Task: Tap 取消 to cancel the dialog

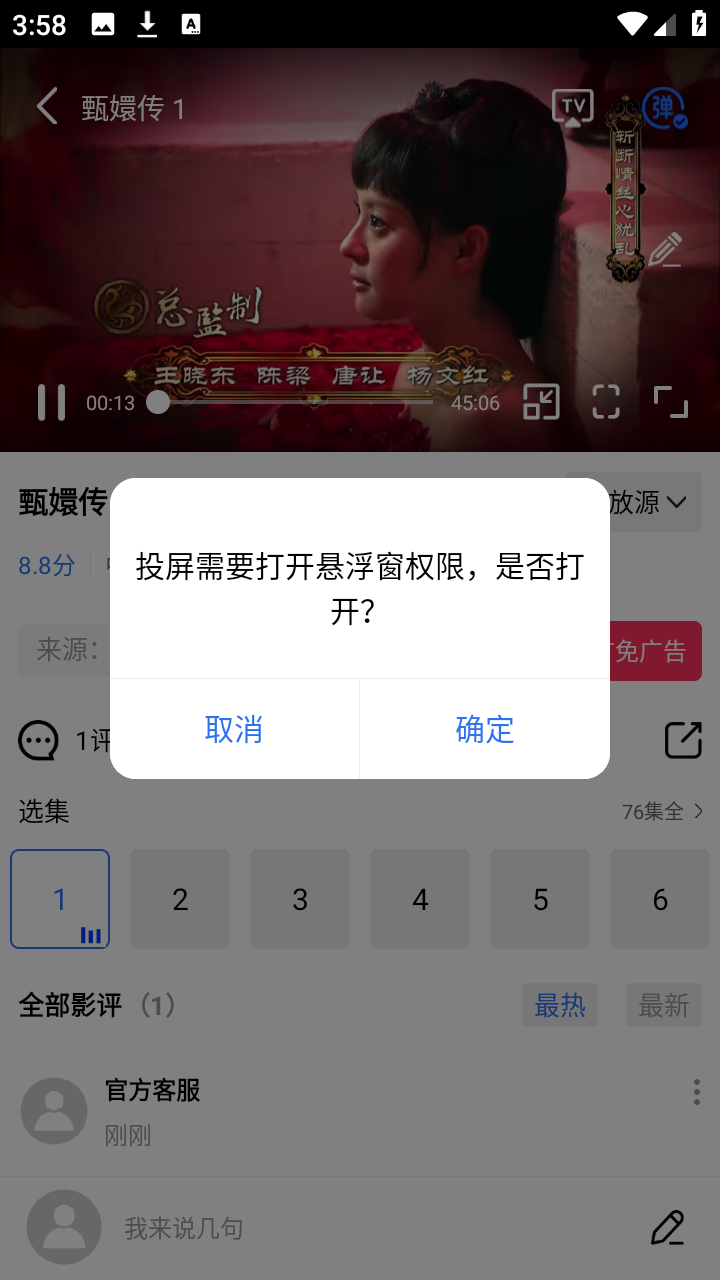Action: pyautogui.click(x=234, y=729)
